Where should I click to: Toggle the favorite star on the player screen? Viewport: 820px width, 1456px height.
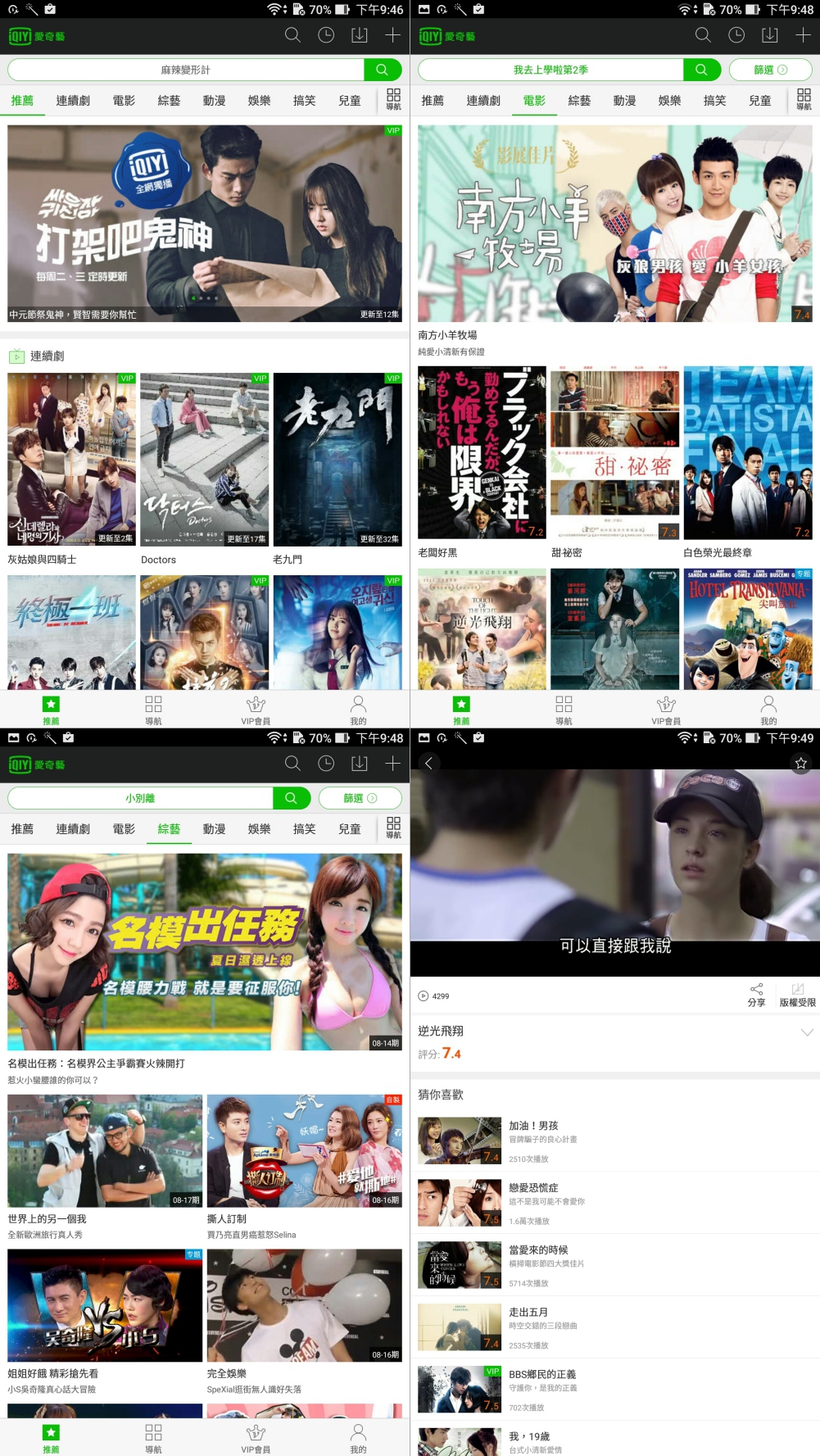pyautogui.click(x=801, y=764)
